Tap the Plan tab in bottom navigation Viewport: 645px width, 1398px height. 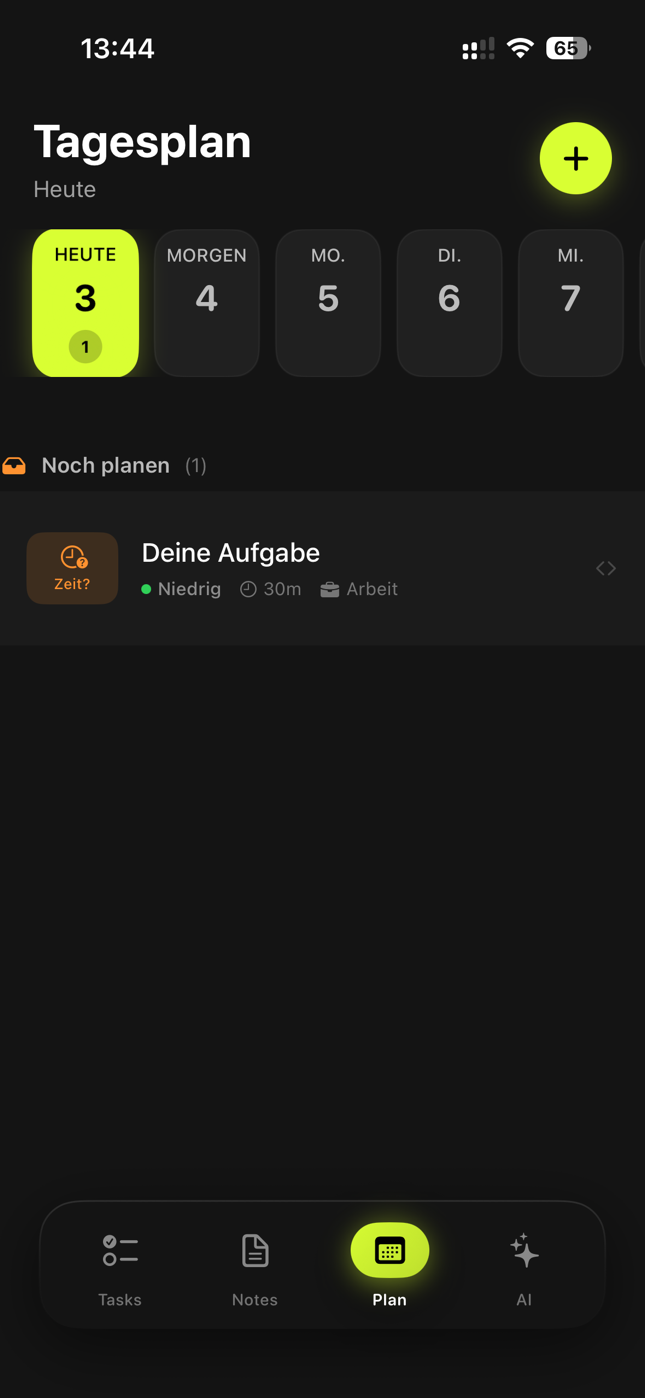[390, 1265]
